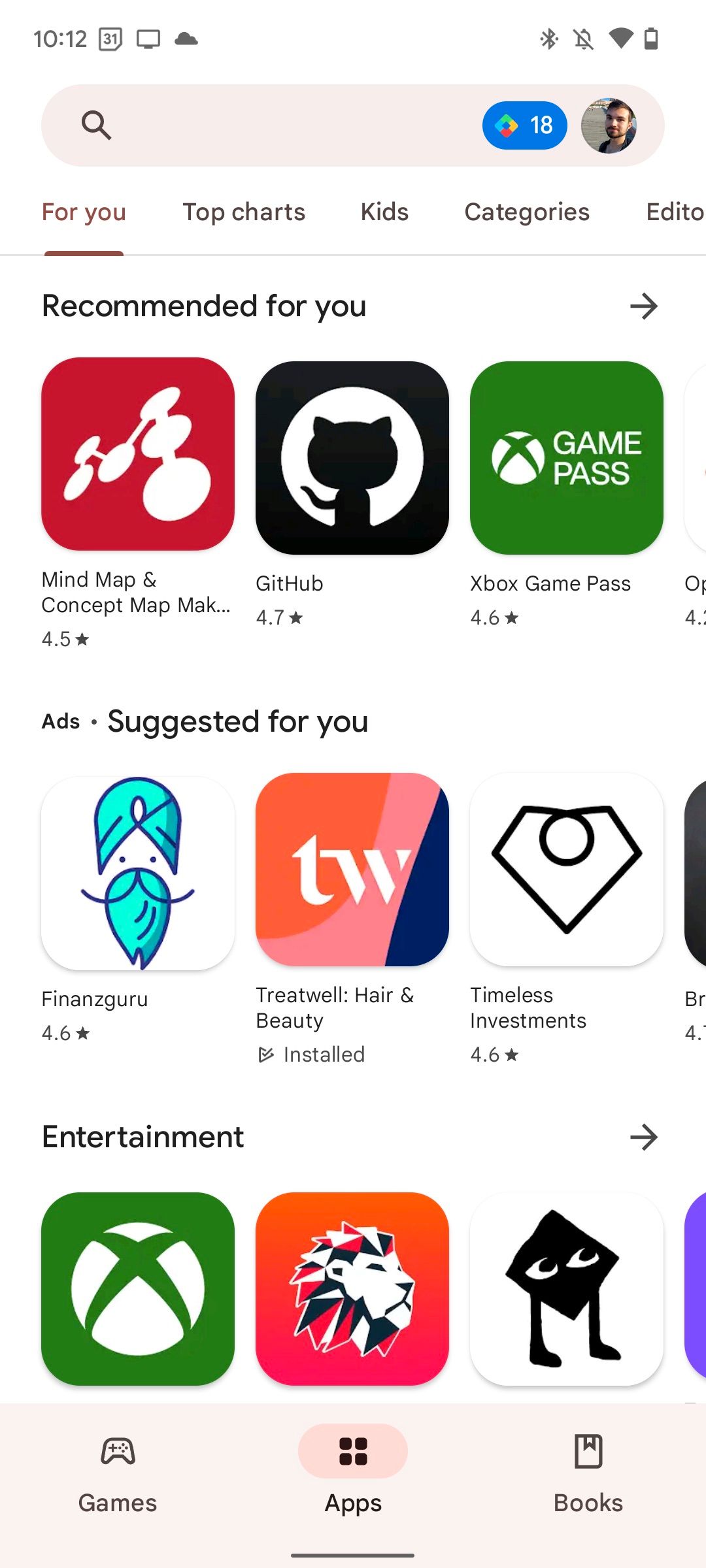Open the GitHub app listing
The width and height of the screenshot is (706, 1568).
(x=352, y=457)
